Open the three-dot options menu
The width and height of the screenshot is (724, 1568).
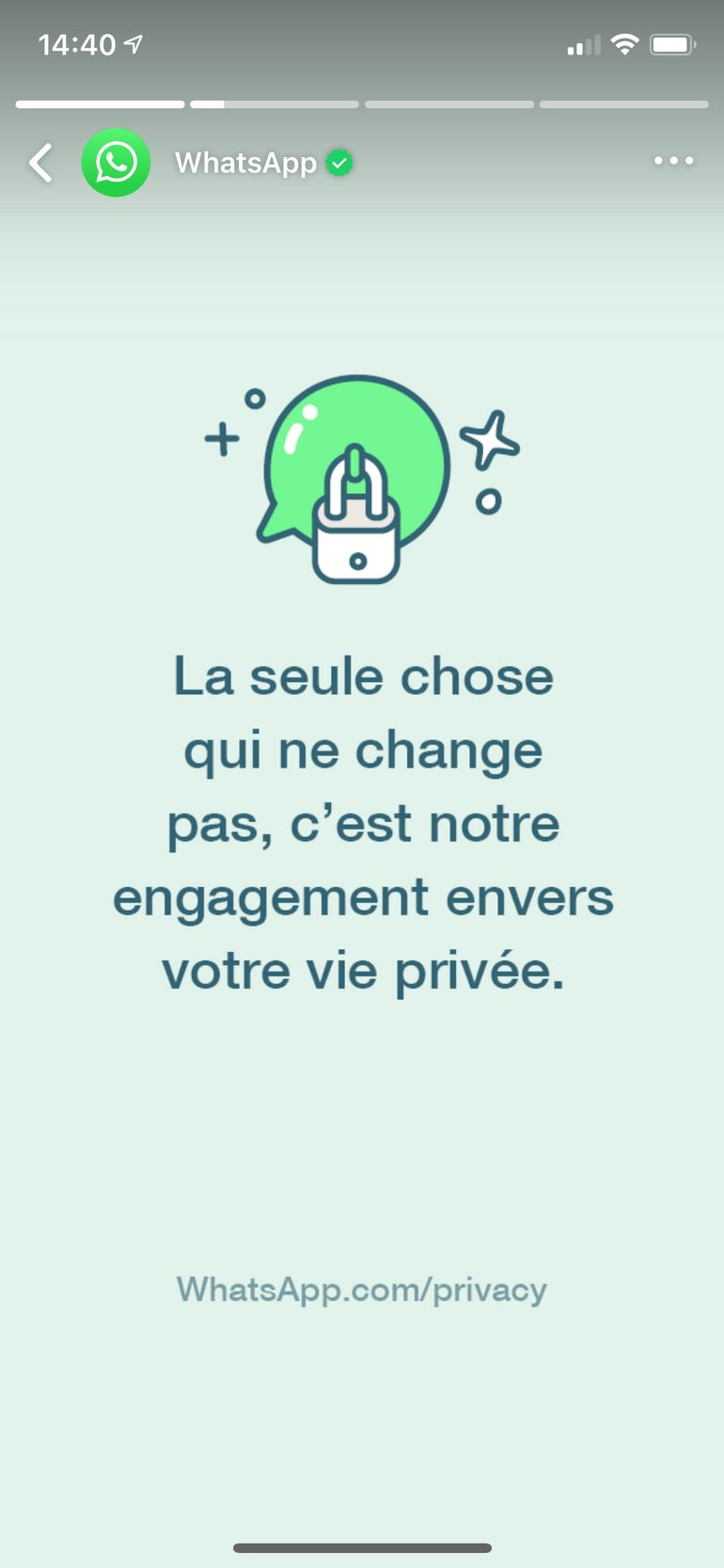[673, 162]
